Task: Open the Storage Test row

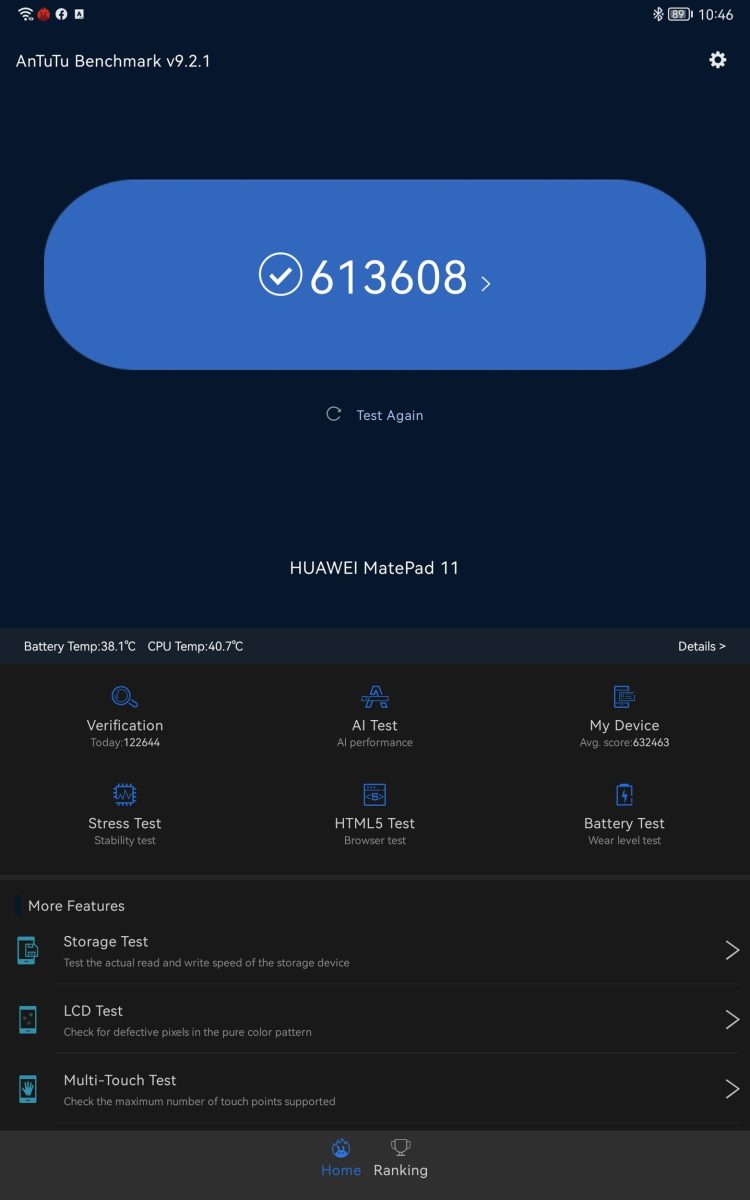Action: coord(375,950)
